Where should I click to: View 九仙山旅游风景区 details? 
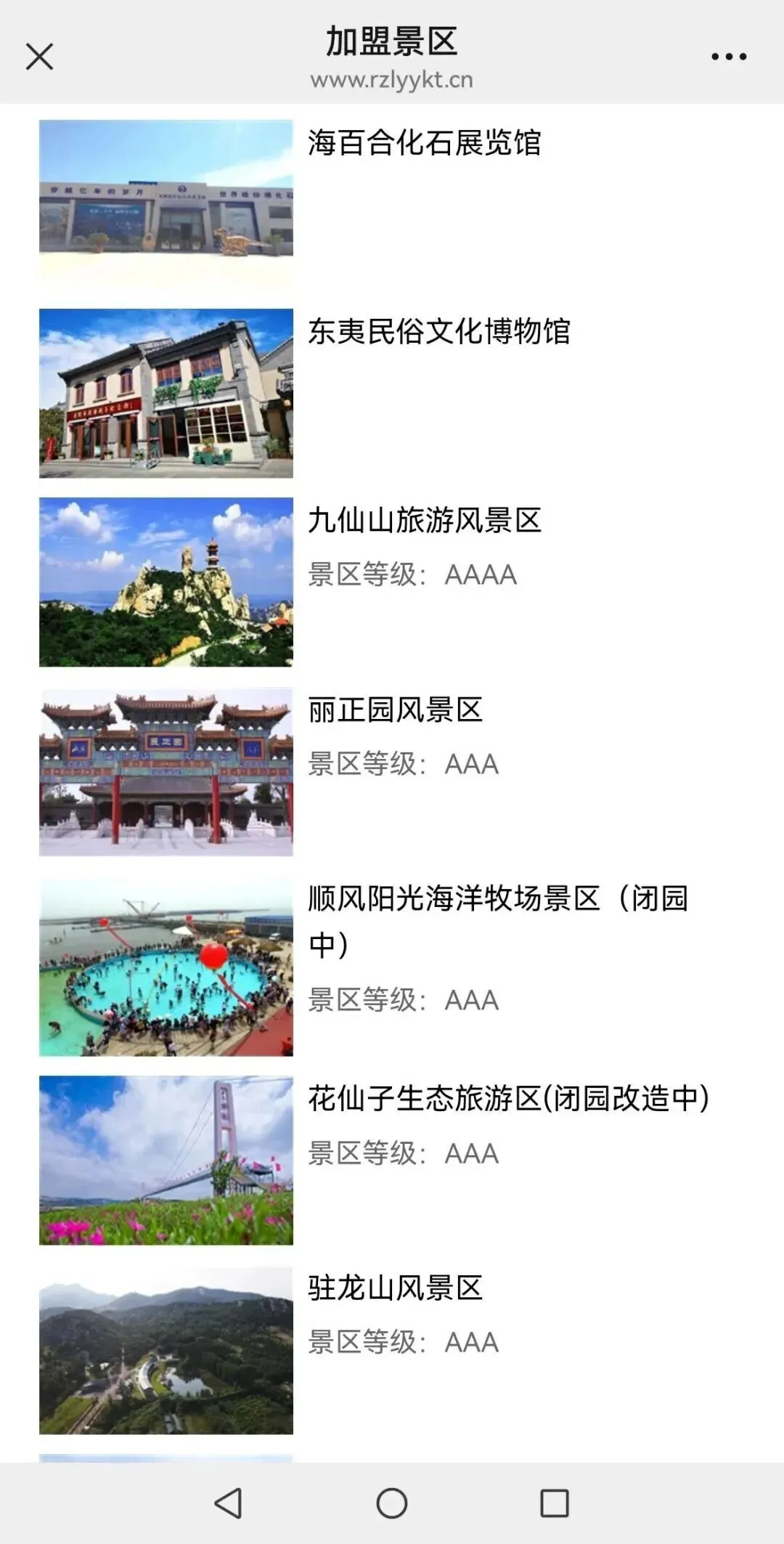click(x=425, y=521)
